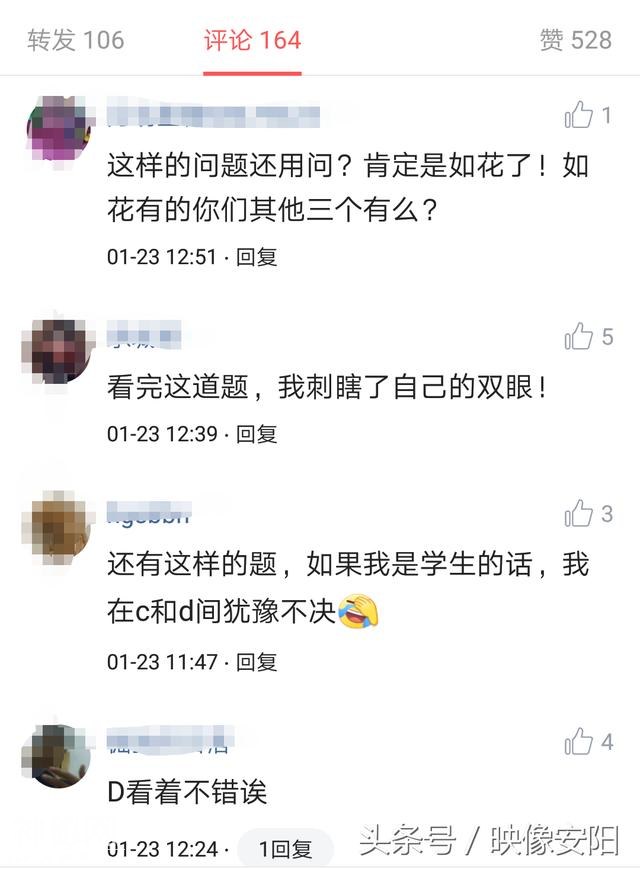This screenshot has height=869, width=640.
Task: Reply to the 01-23 12:39 comment
Action: pos(257,434)
